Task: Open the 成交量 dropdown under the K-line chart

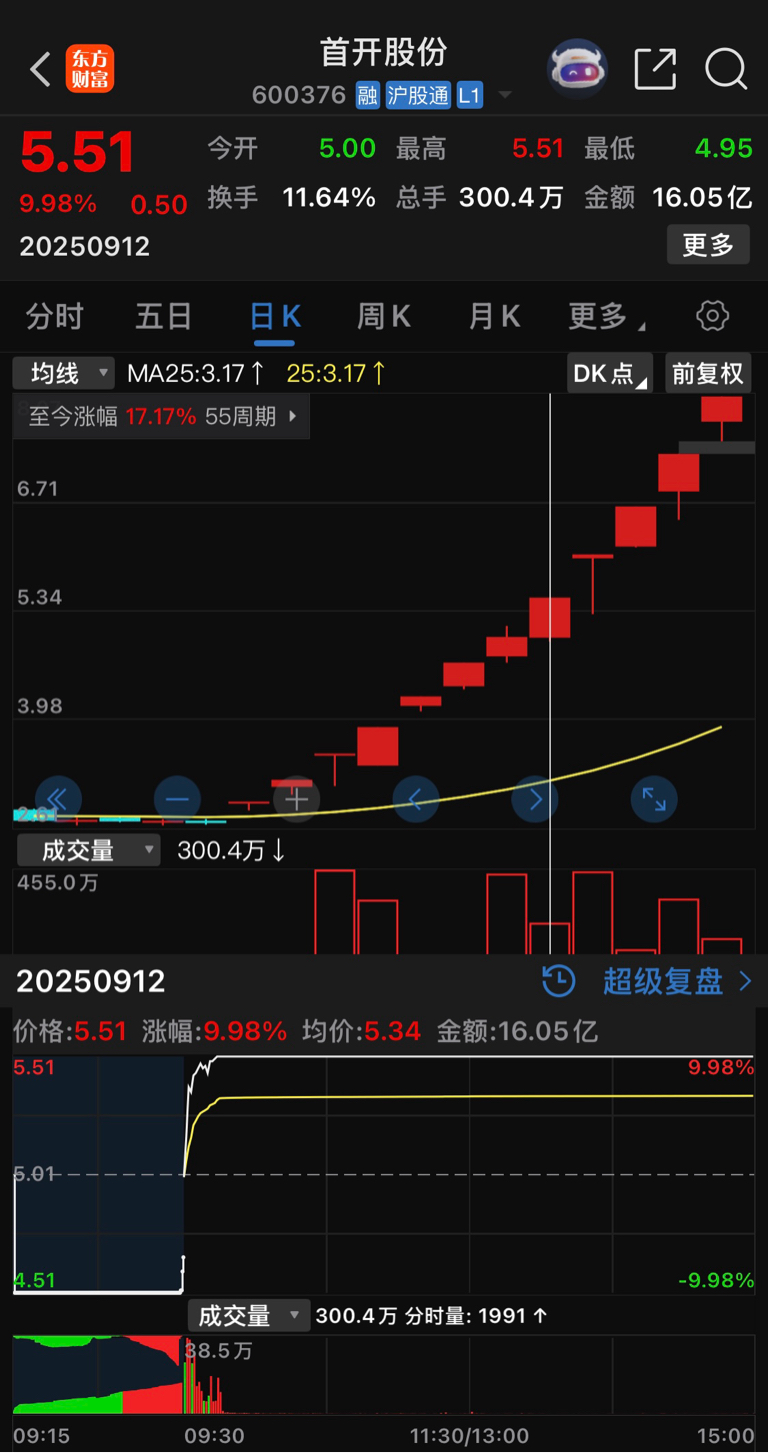Action: [x=89, y=851]
